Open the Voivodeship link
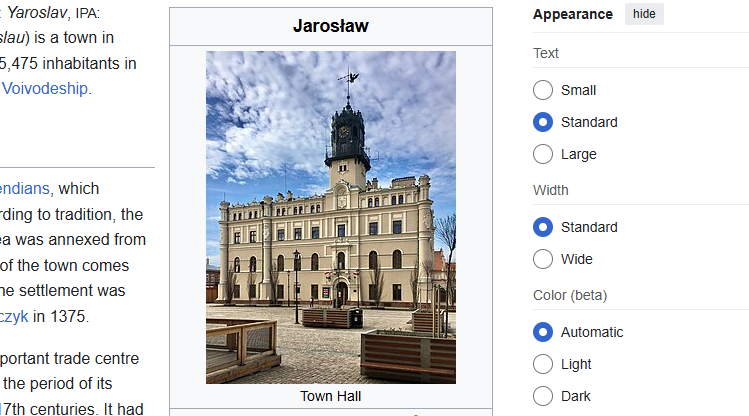The image size is (749, 416). click(x=45, y=88)
